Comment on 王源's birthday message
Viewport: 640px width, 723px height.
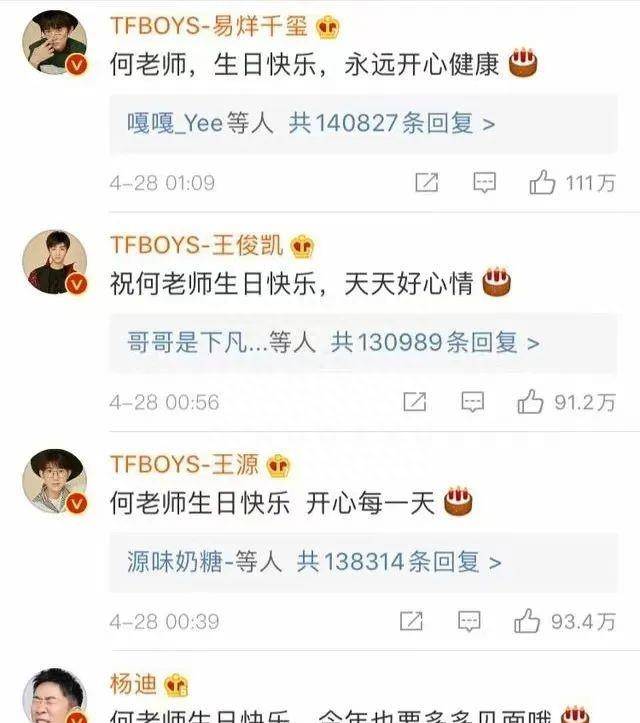(471, 621)
